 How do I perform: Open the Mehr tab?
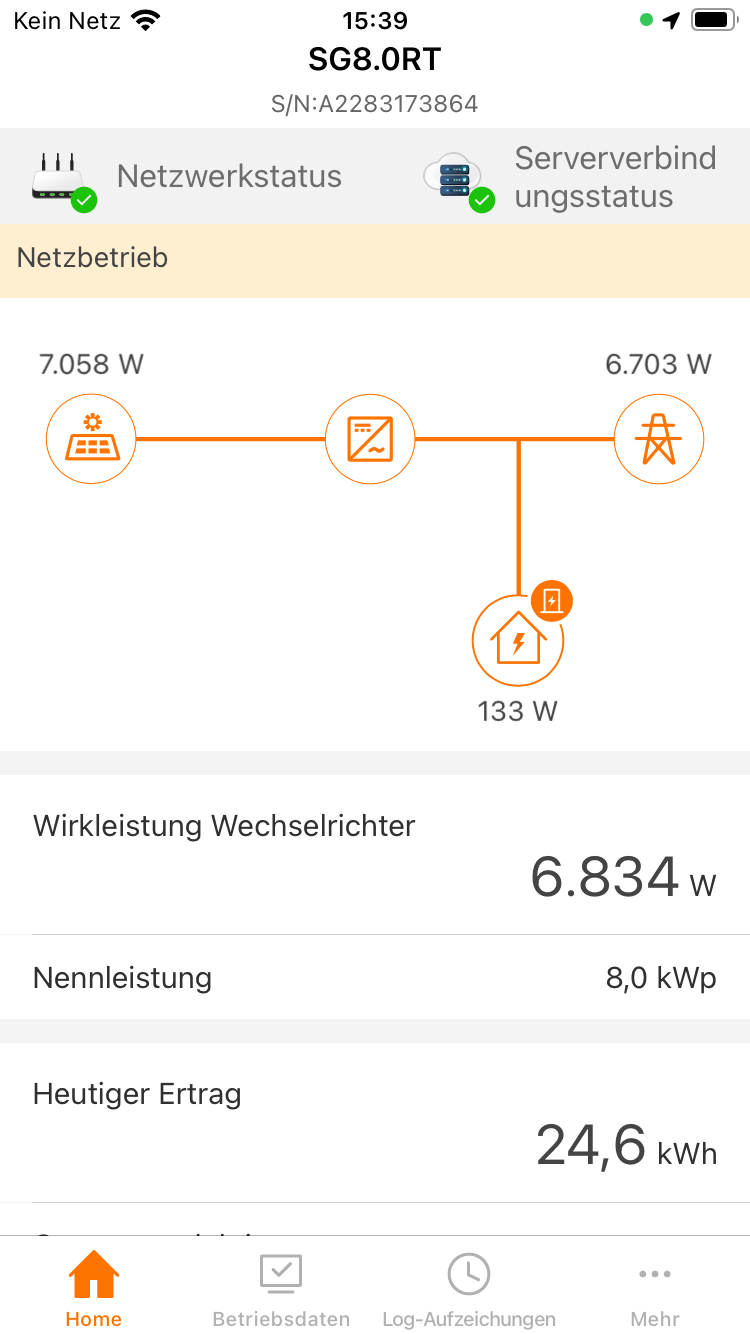pyautogui.click(x=655, y=1289)
